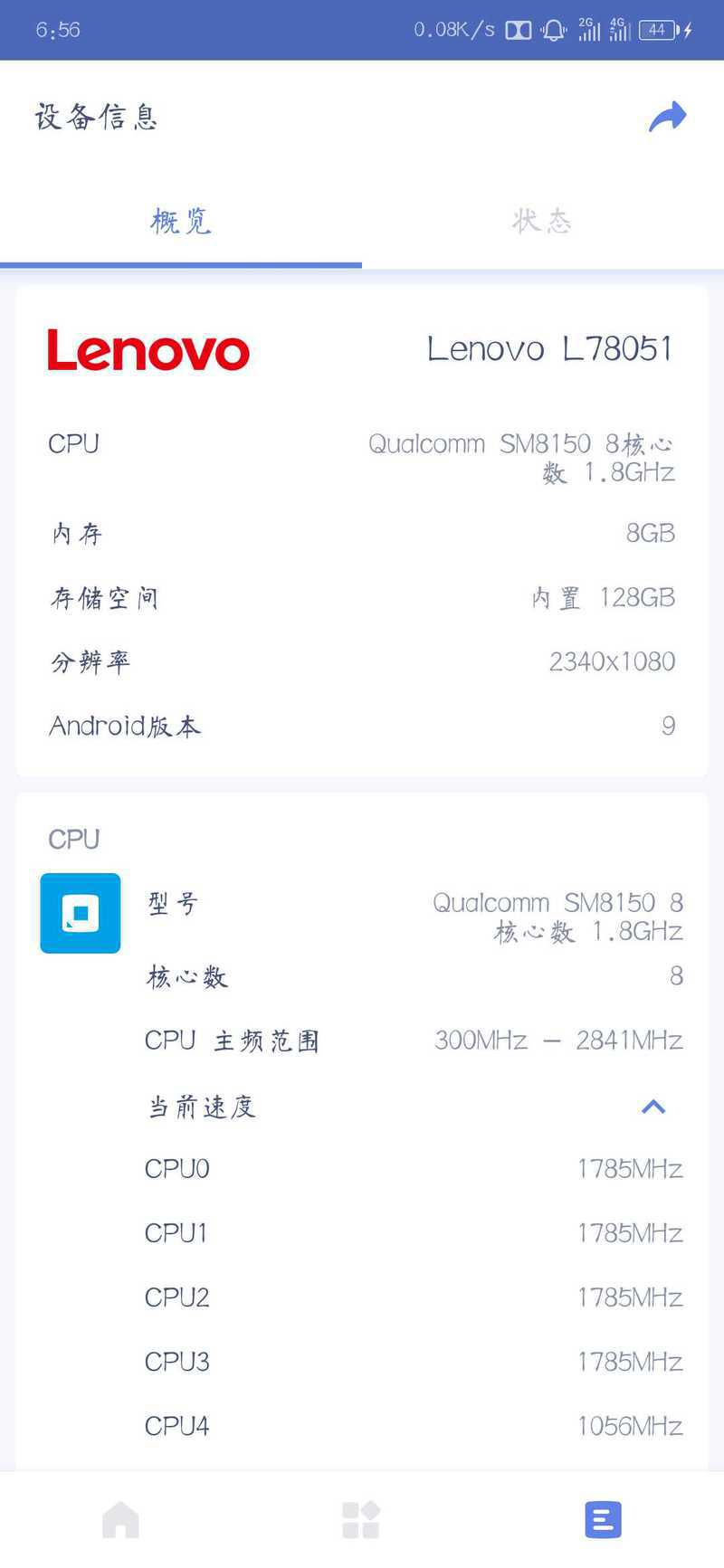This screenshot has height=1568, width=724.
Task: Open the device info tab in bottom navigation
Action: pyautogui.click(x=603, y=1519)
